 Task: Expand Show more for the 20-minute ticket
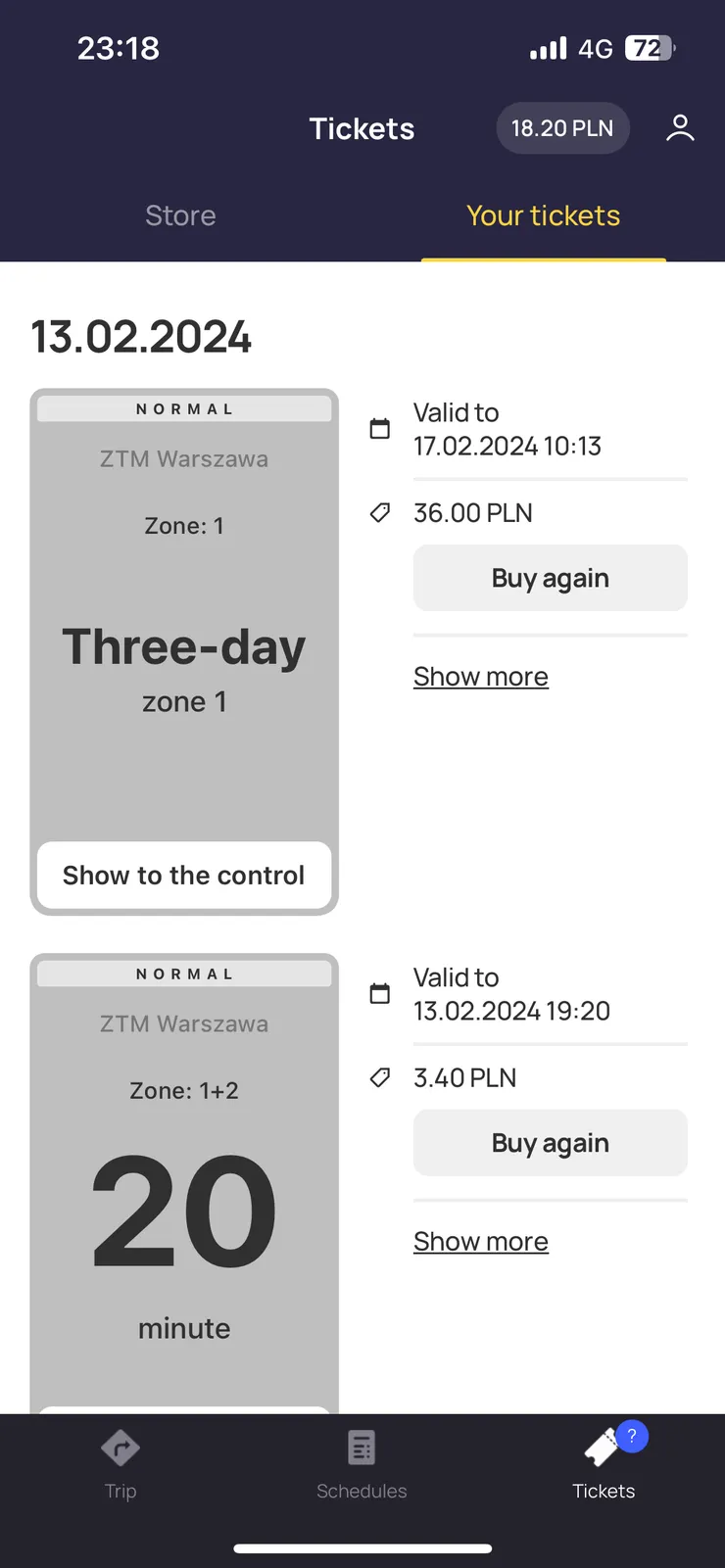tap(480, 1241)
